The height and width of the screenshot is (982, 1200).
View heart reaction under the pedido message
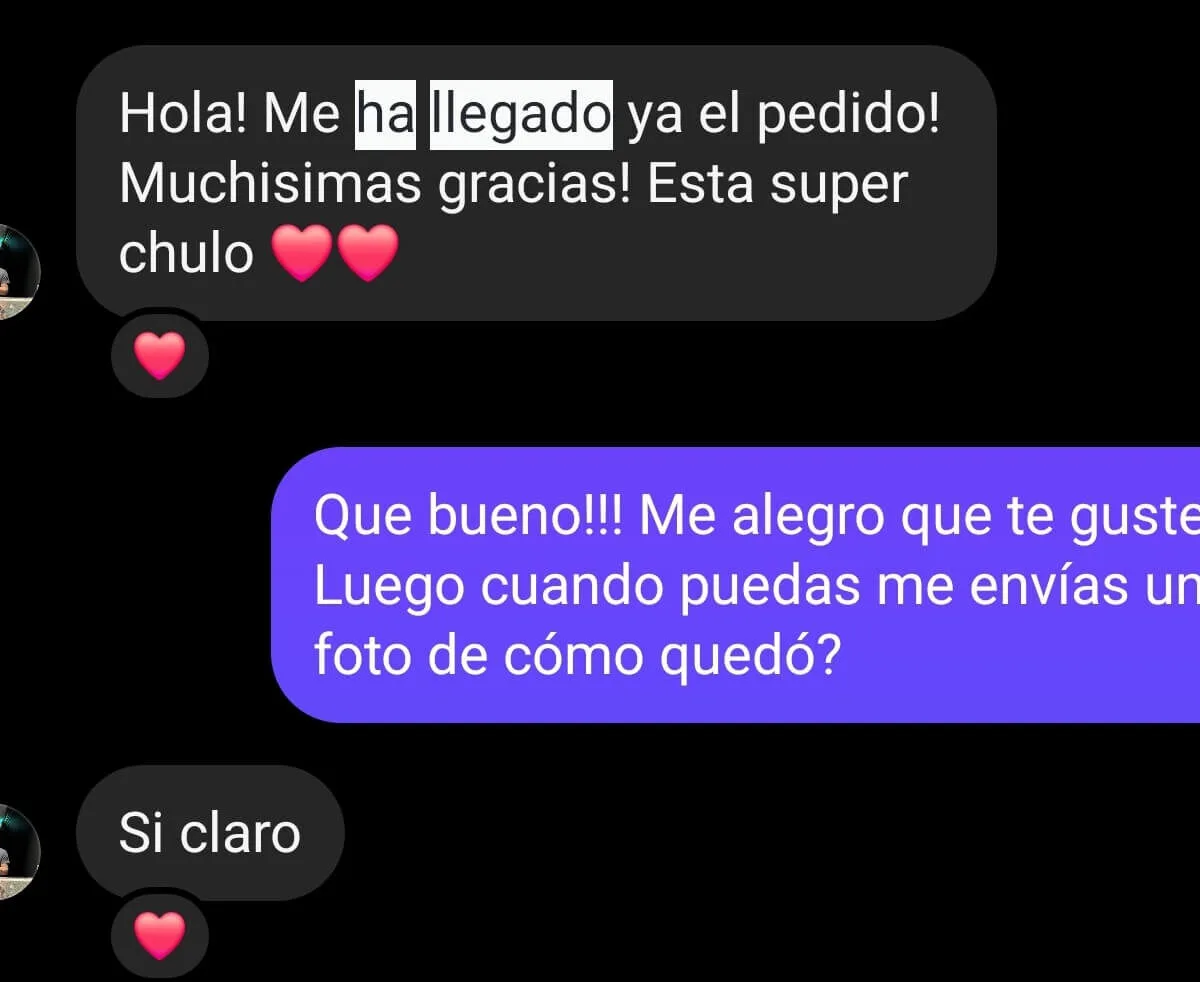click(159, 356)
